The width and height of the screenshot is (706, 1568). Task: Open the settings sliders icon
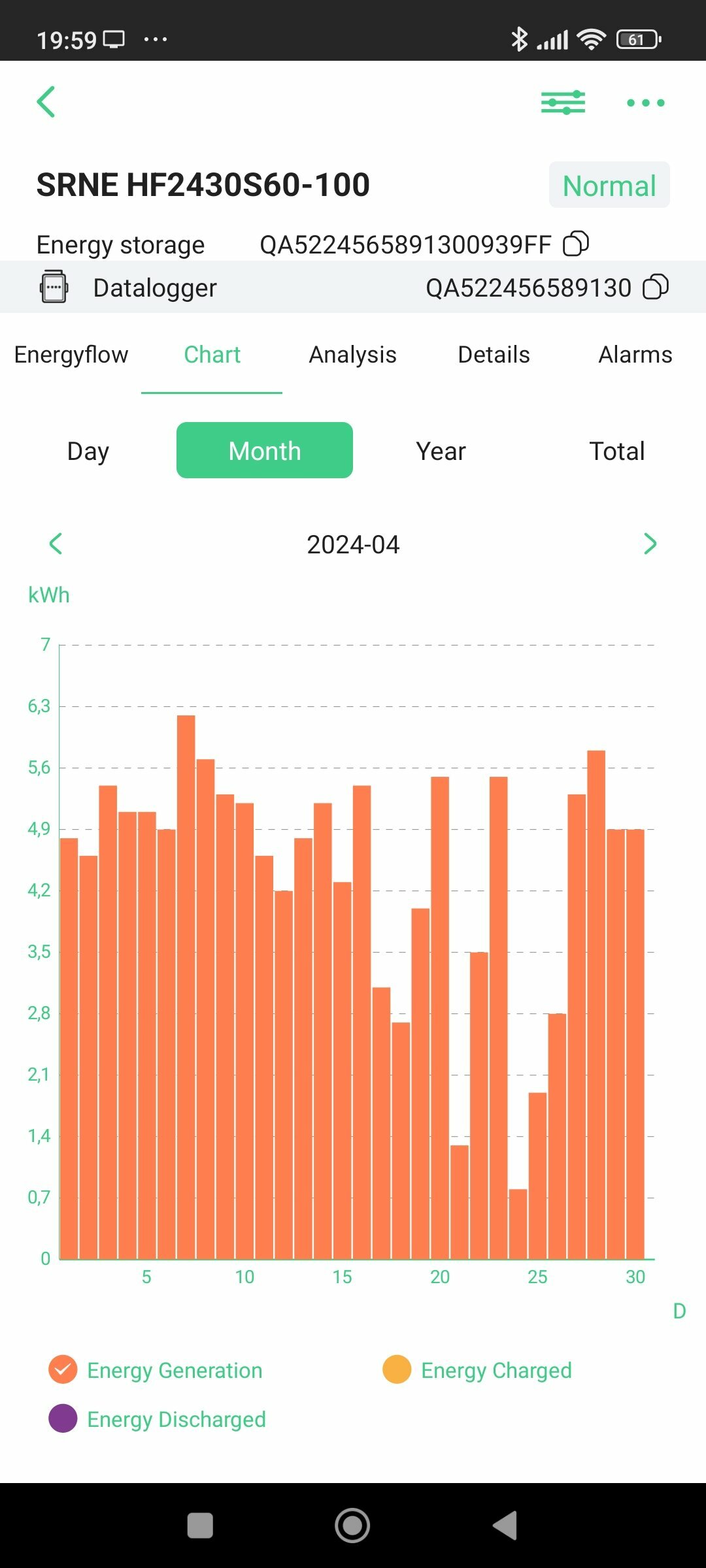pyautogui.click(x=563, y=103)
